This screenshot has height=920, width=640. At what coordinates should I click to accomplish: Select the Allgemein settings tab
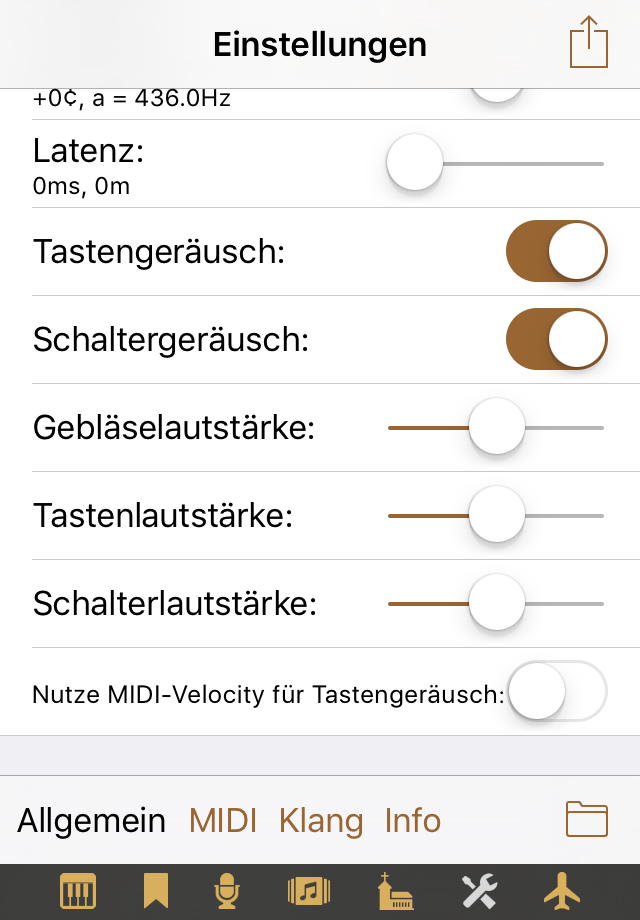pyautogui.click(x=92, y=821)
